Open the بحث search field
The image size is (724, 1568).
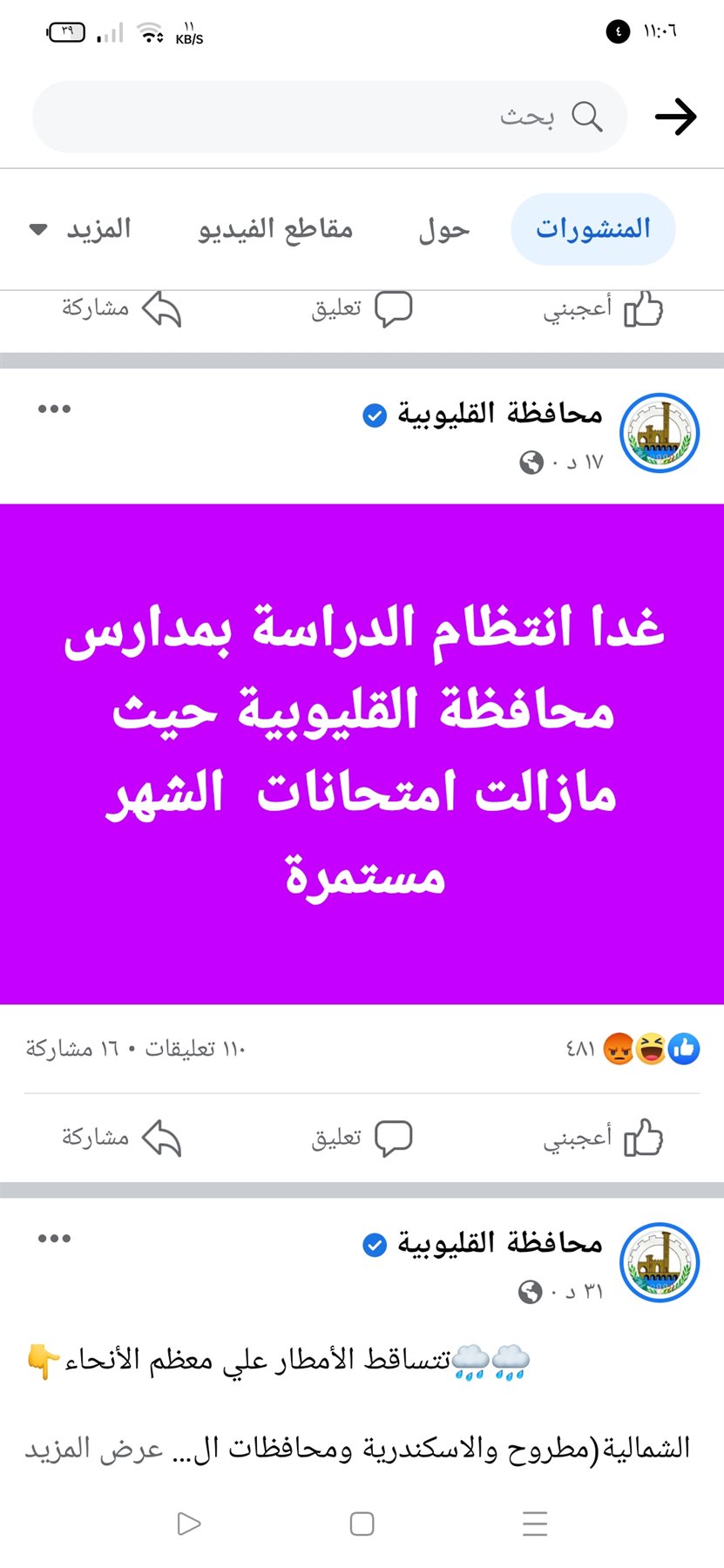coord(329,117)
